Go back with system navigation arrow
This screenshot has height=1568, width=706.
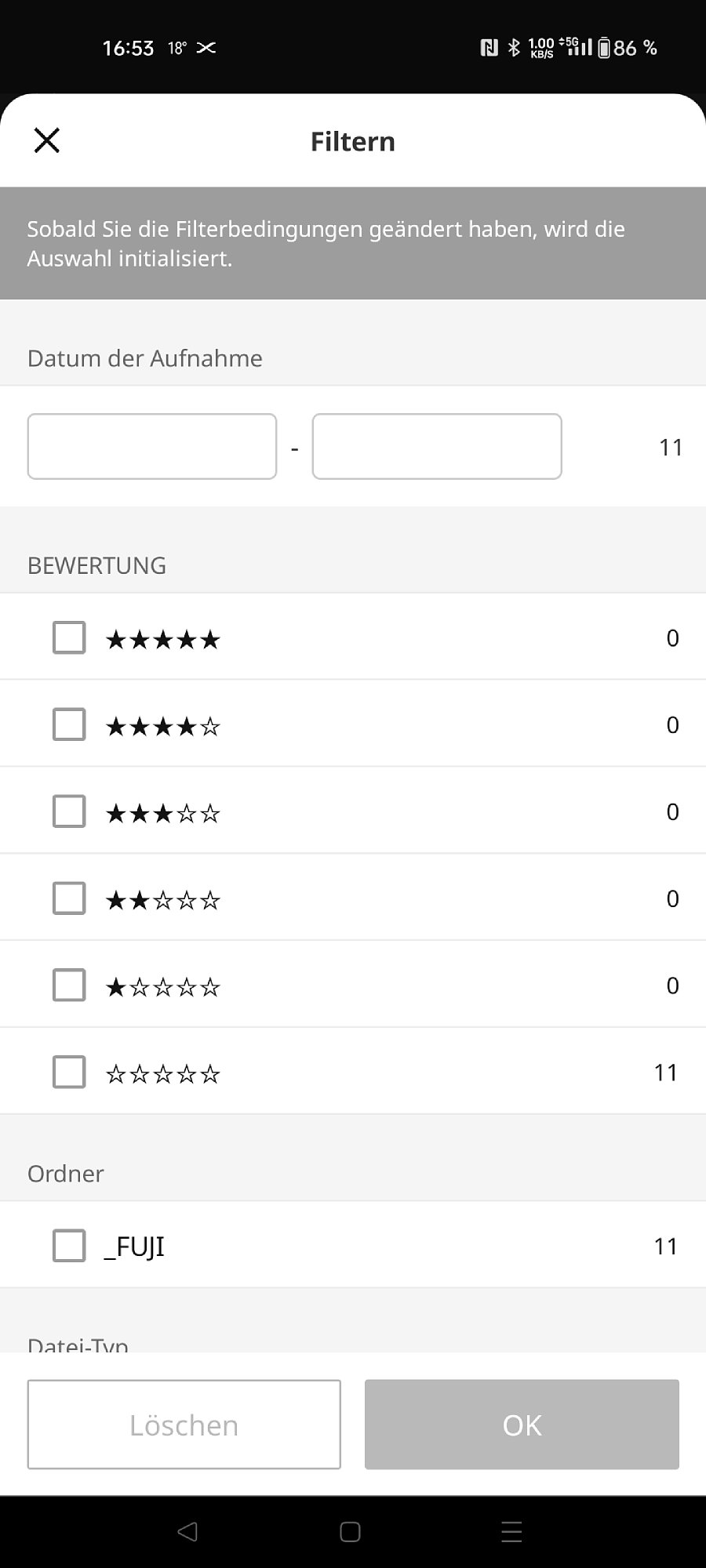(x=187, y=1531)
